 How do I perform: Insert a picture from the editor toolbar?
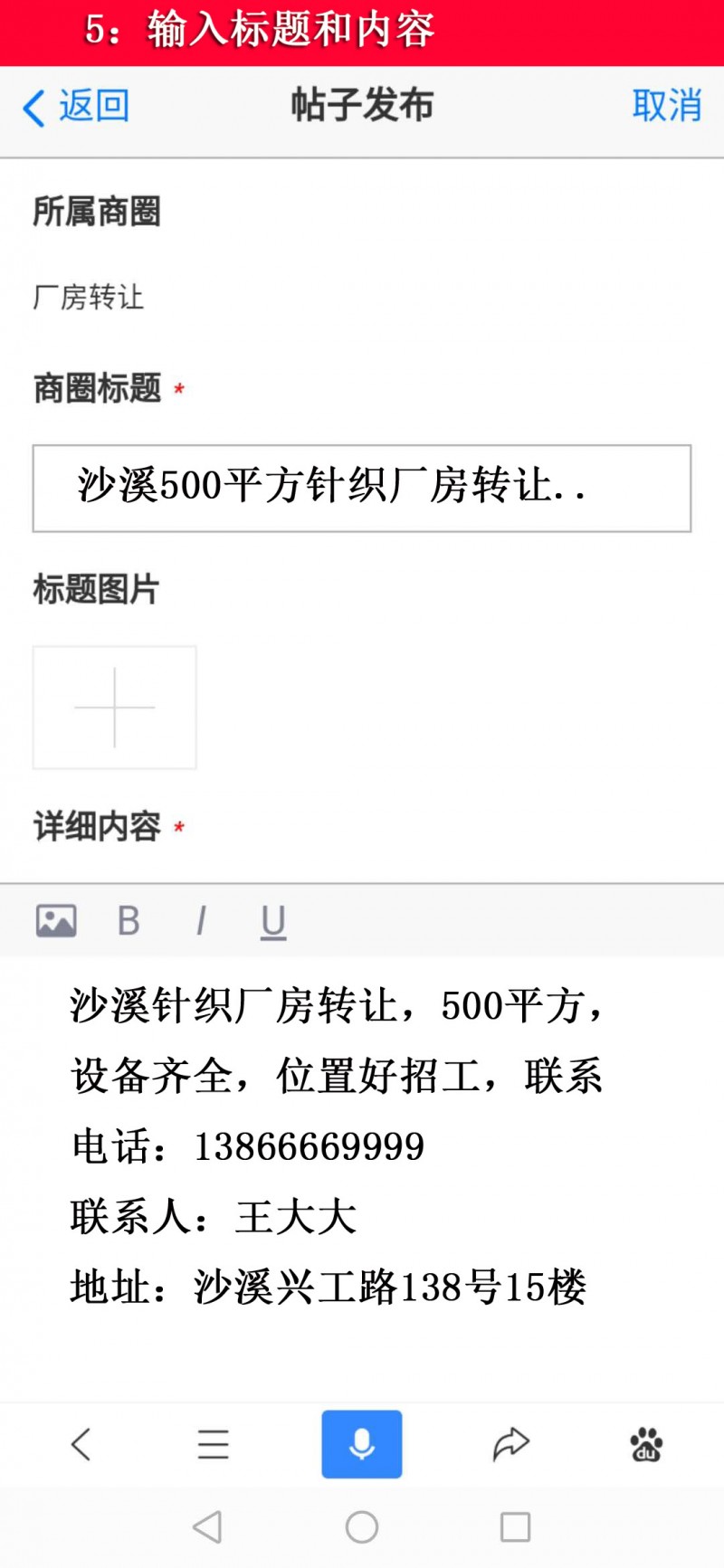click(56, 920)
